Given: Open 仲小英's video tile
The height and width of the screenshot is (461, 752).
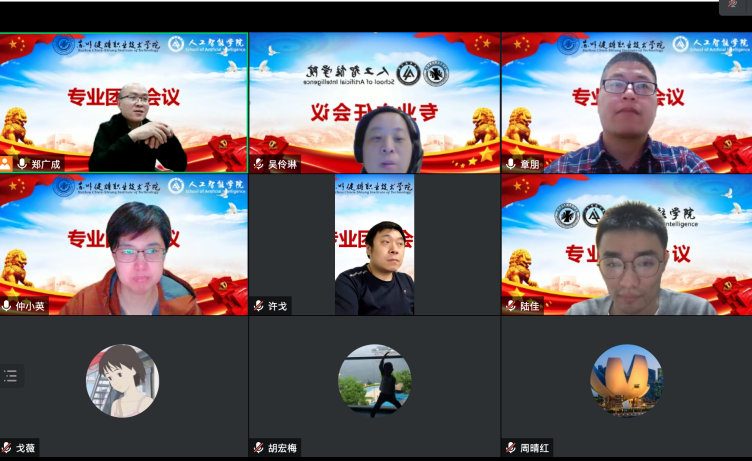Looking at the screenshot, I should 123,245.
